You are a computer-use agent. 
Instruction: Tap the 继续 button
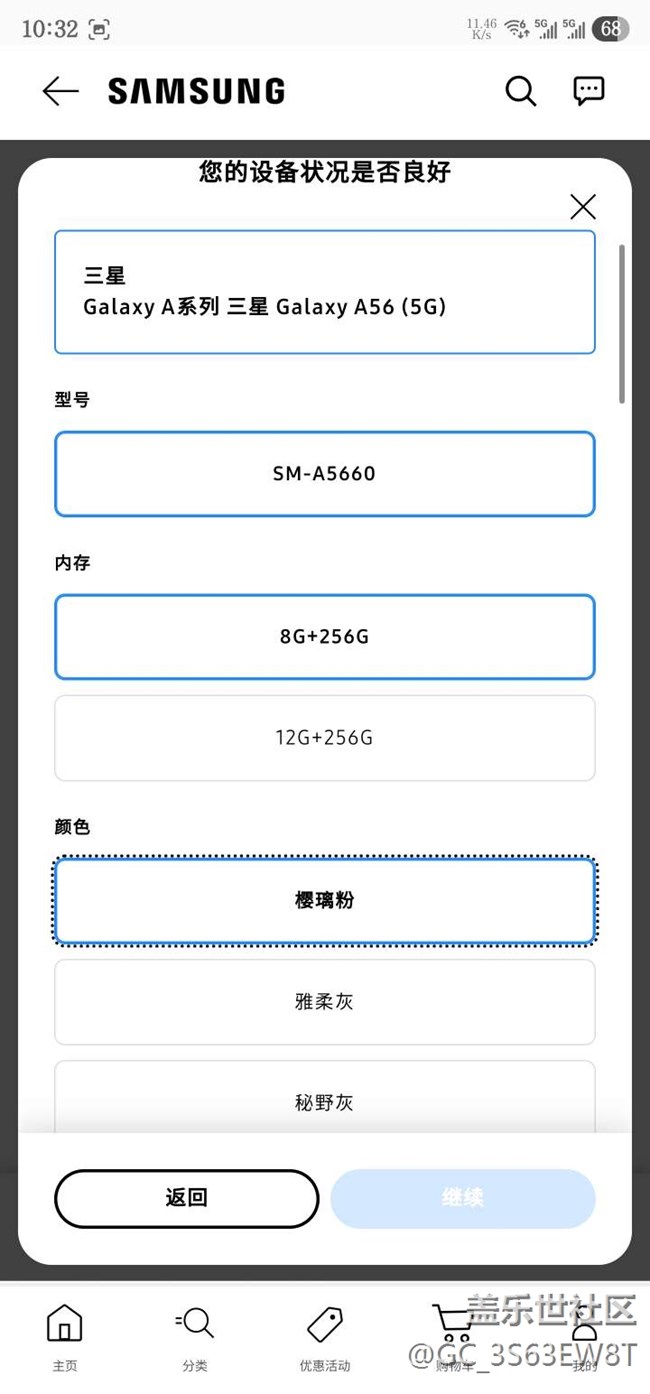(x=463, y=1198)
